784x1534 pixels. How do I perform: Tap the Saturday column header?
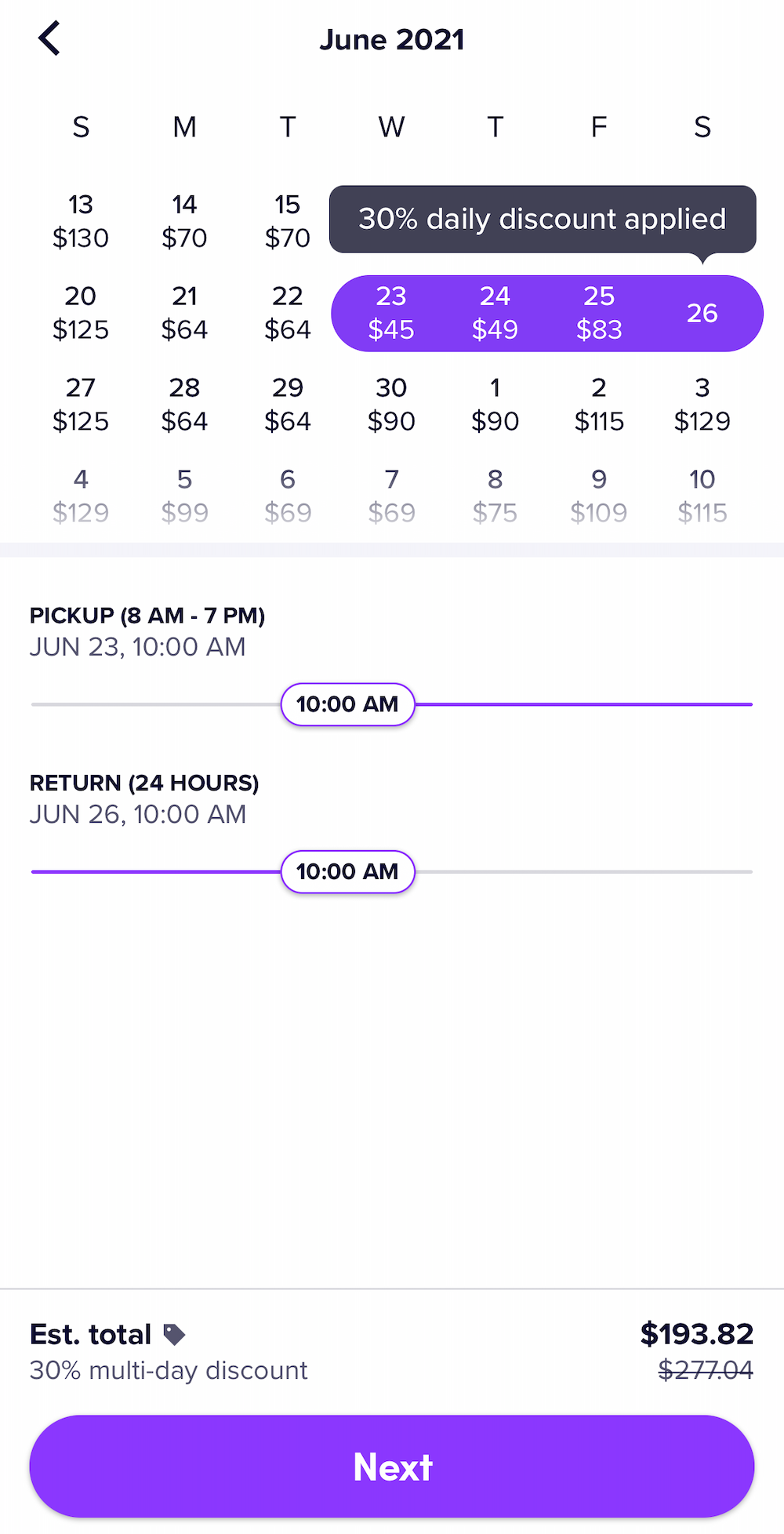click(702, 127)
